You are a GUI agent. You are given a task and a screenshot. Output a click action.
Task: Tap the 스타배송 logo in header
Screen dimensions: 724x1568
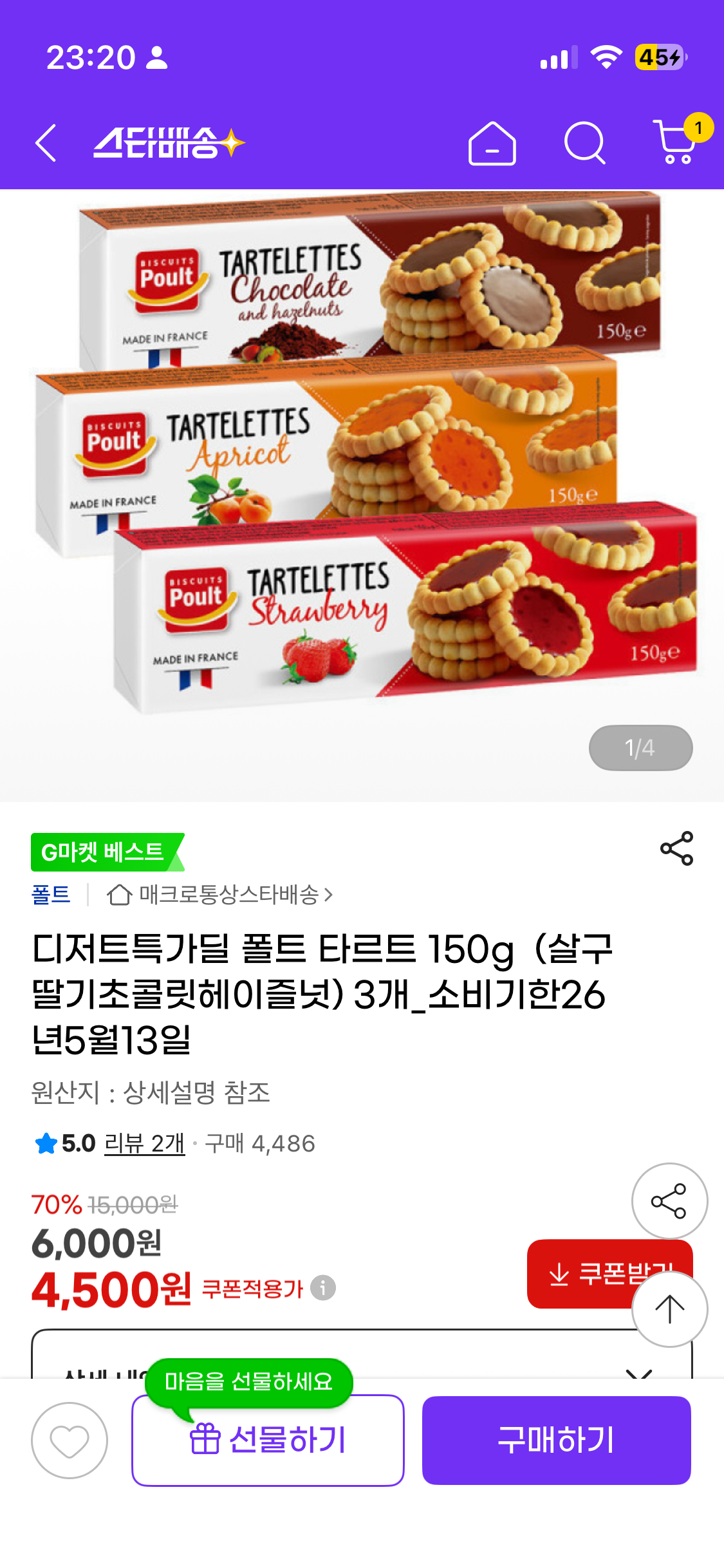[x=169, y=144]
